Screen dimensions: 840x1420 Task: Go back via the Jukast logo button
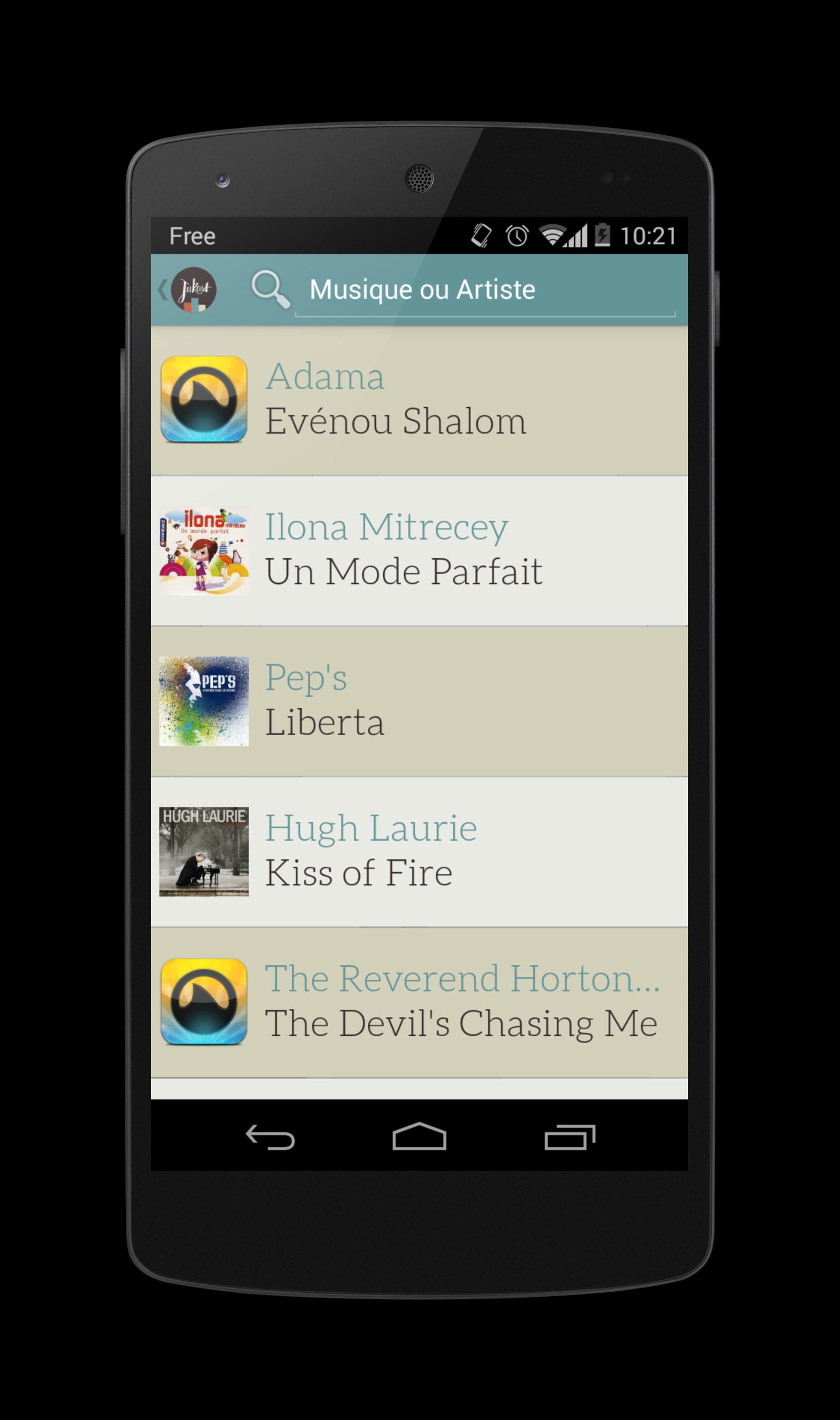click(x=189, y=290)
